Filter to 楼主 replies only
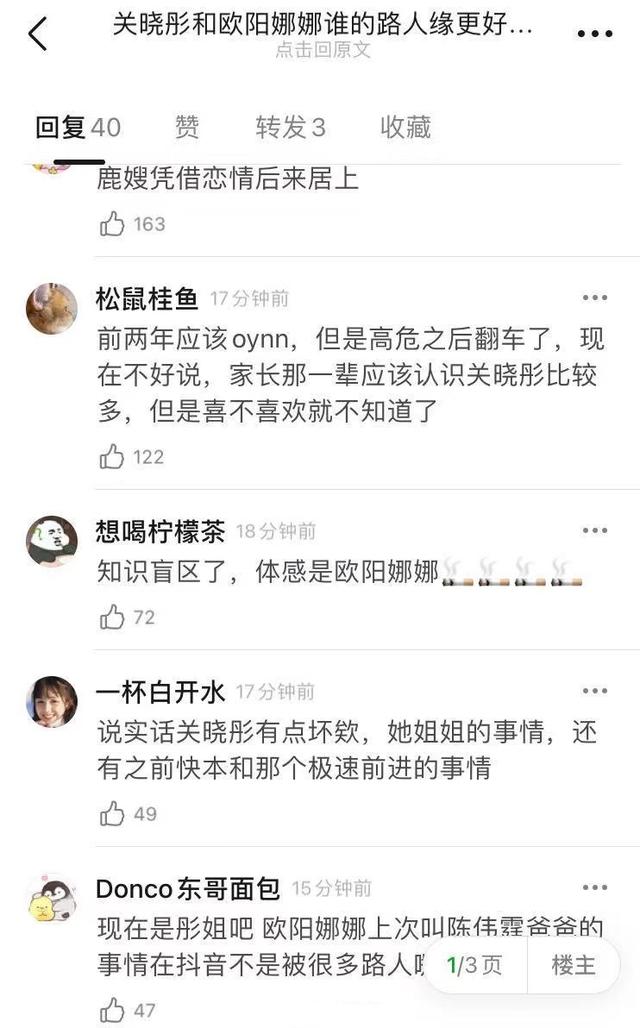 click(573, 965)
